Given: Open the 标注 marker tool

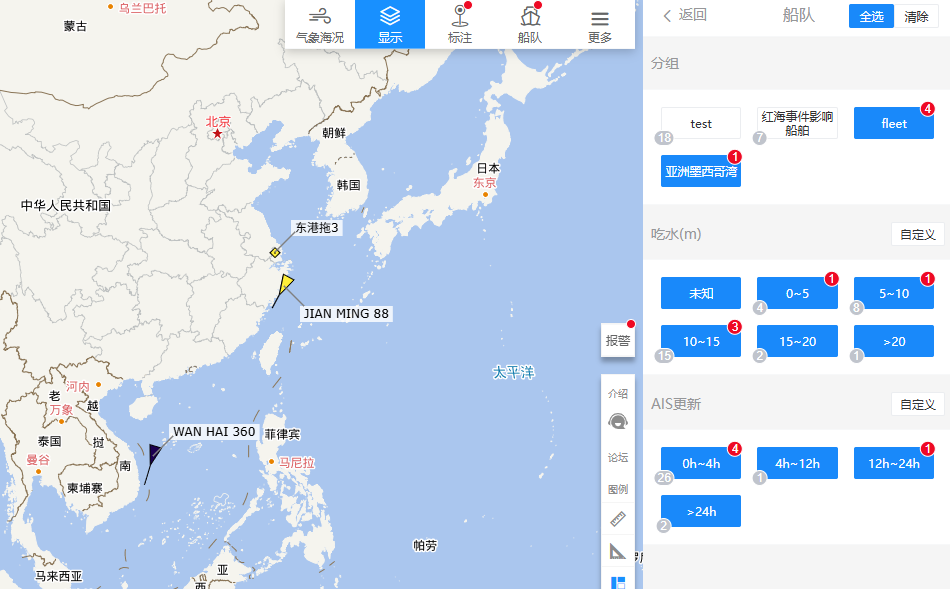Looking at the screenshot, I should 460,25.
